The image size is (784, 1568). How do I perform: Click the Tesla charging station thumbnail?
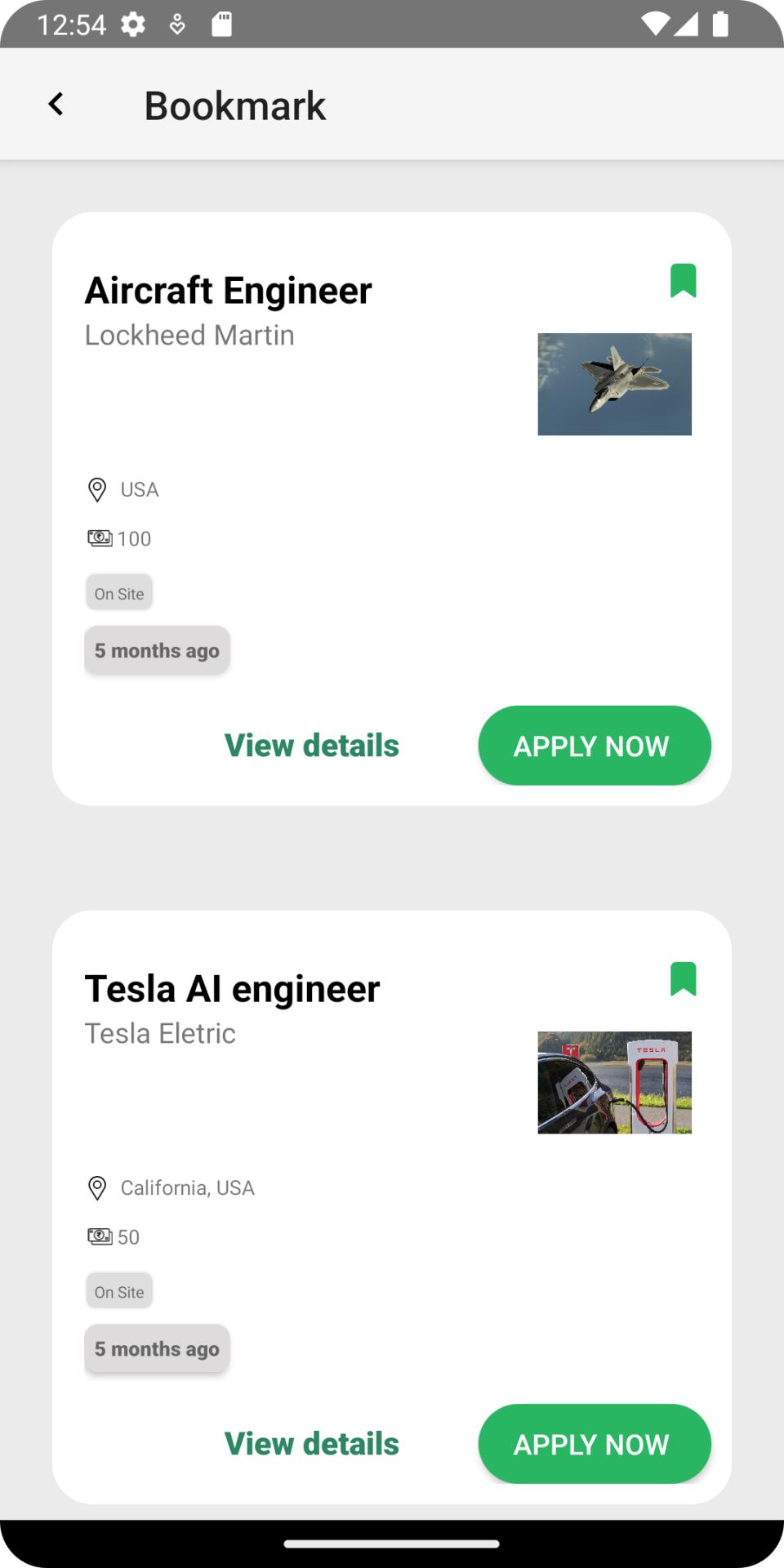(614, 1083)
